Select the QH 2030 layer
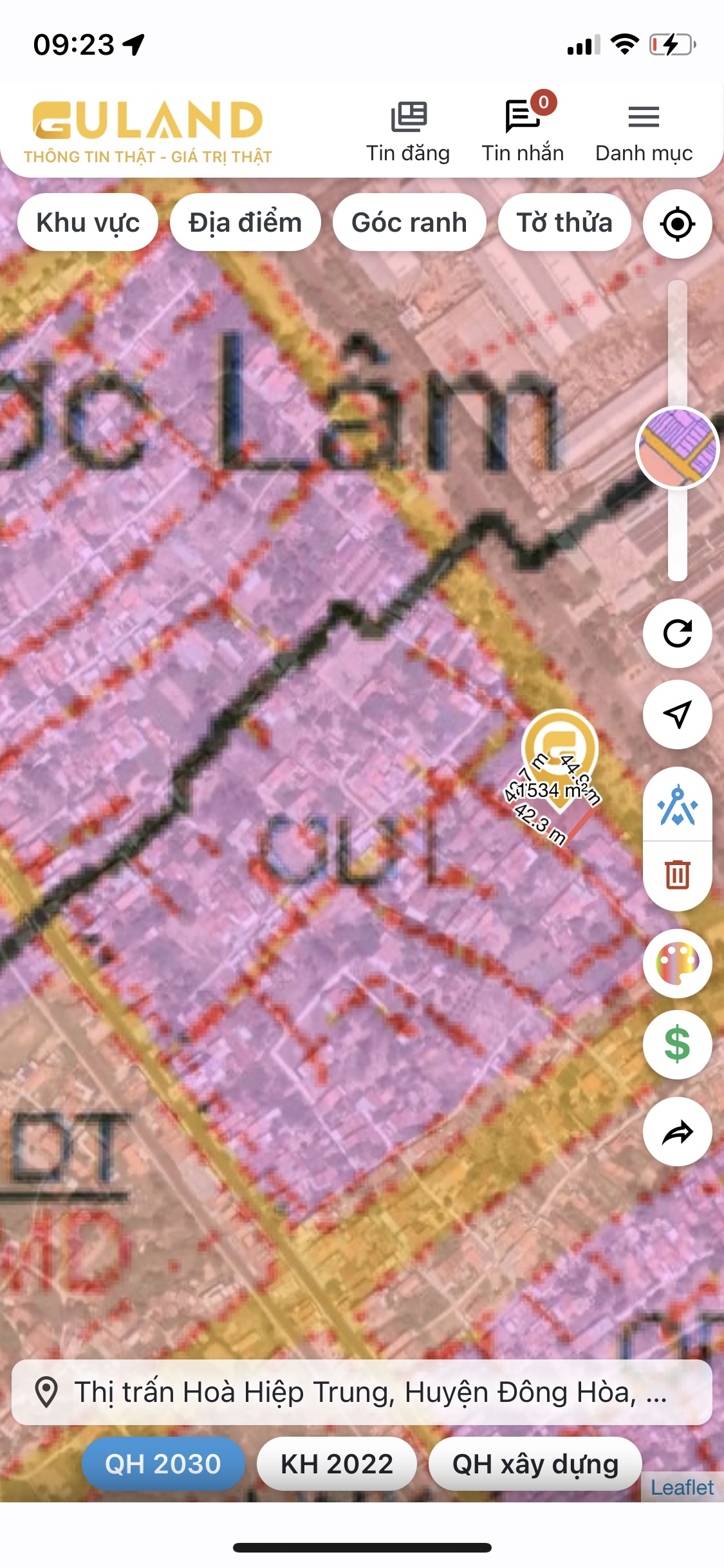 (163, 1464)
